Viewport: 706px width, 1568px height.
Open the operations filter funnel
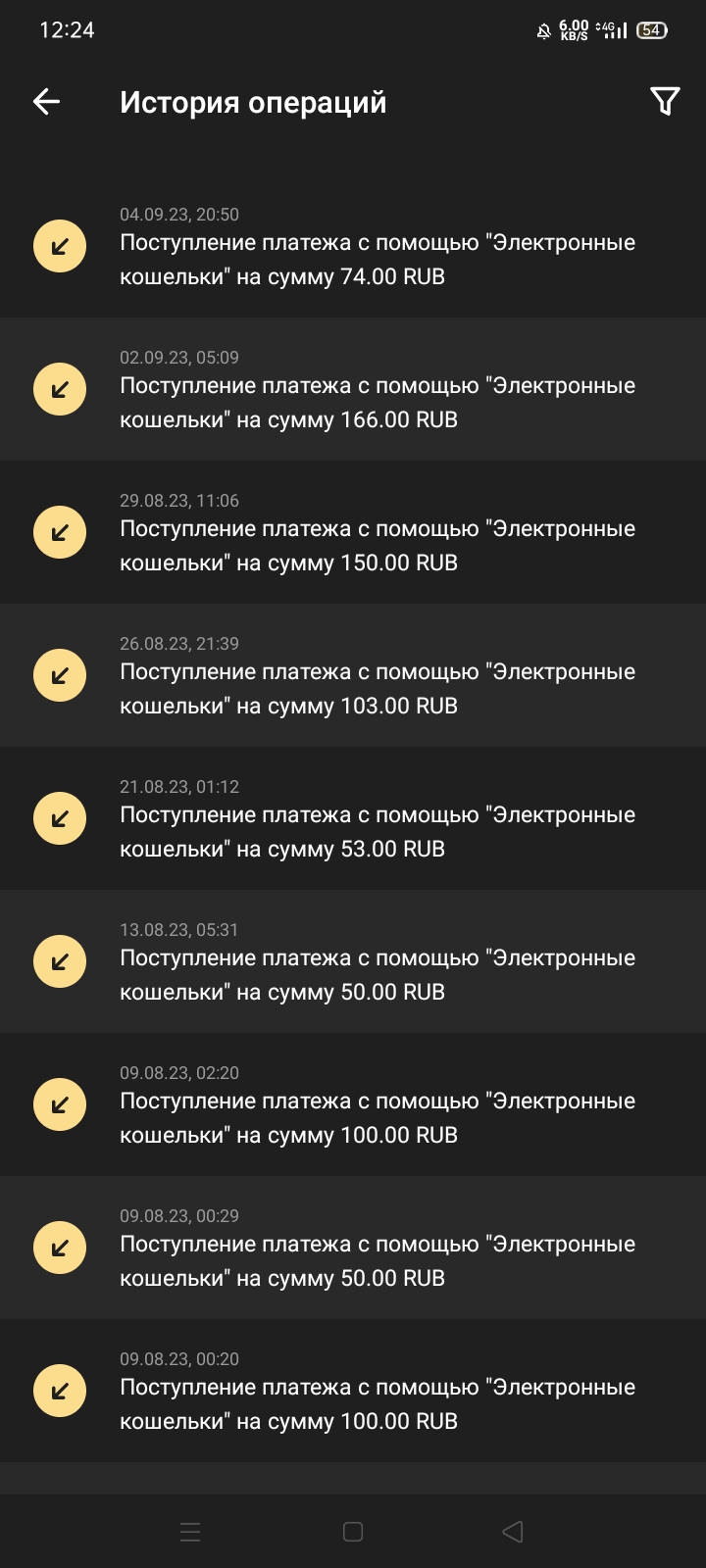[665, 101]
